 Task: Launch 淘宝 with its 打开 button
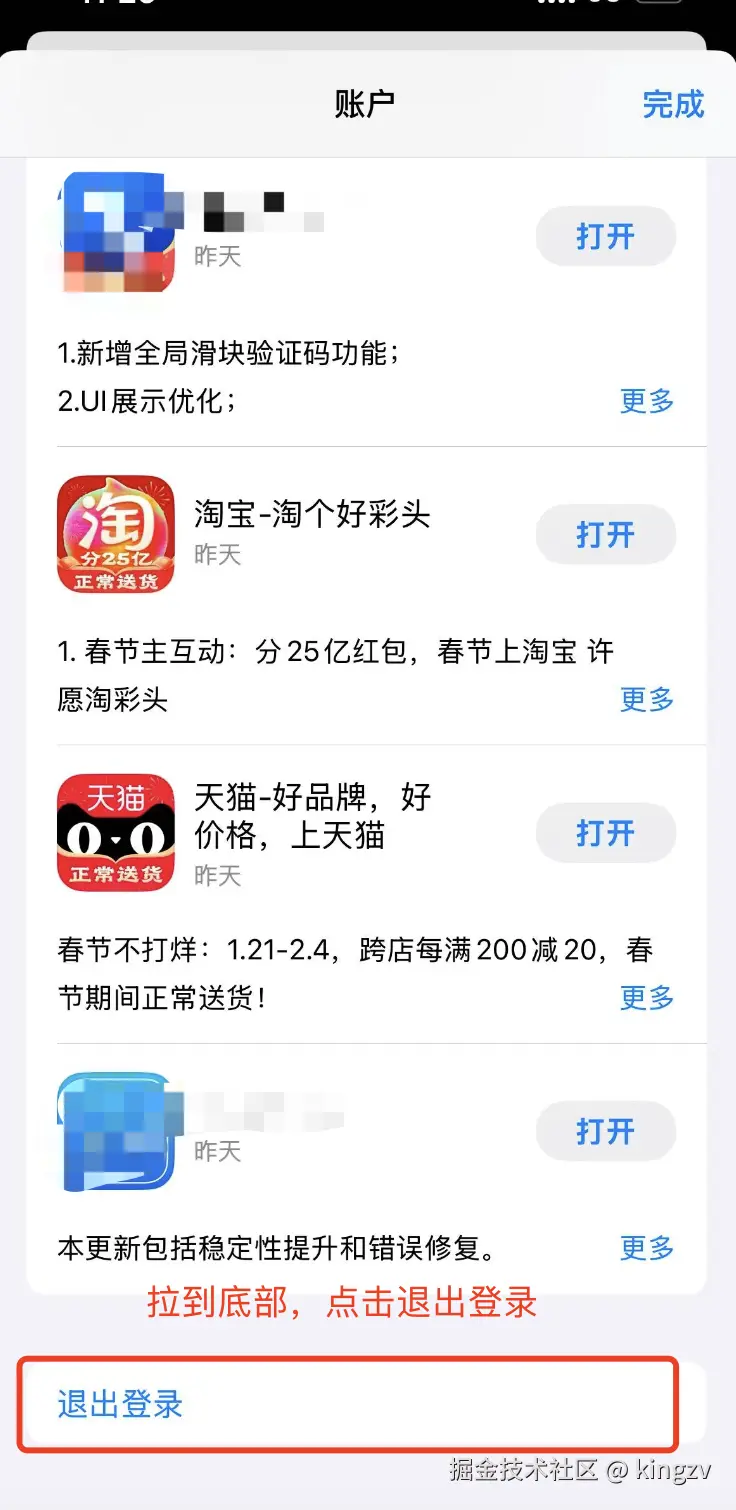pos(606,535)
